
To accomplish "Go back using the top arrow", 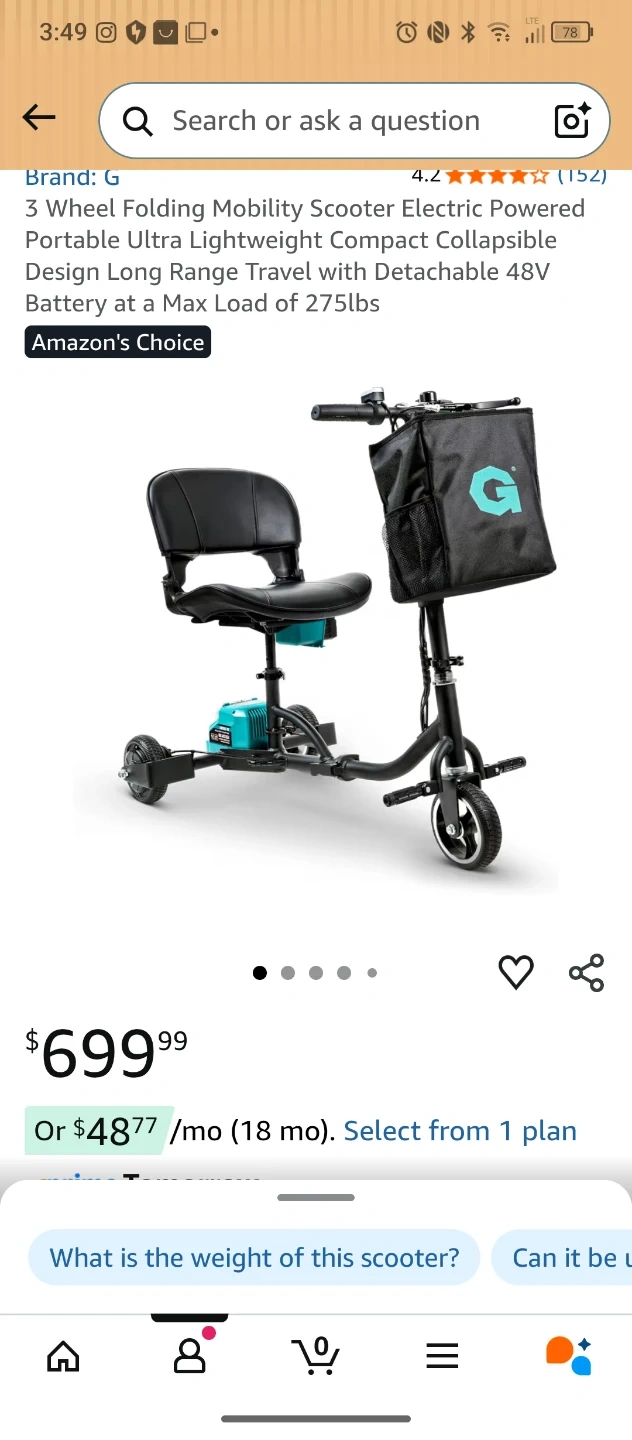I will pos(39,118).
